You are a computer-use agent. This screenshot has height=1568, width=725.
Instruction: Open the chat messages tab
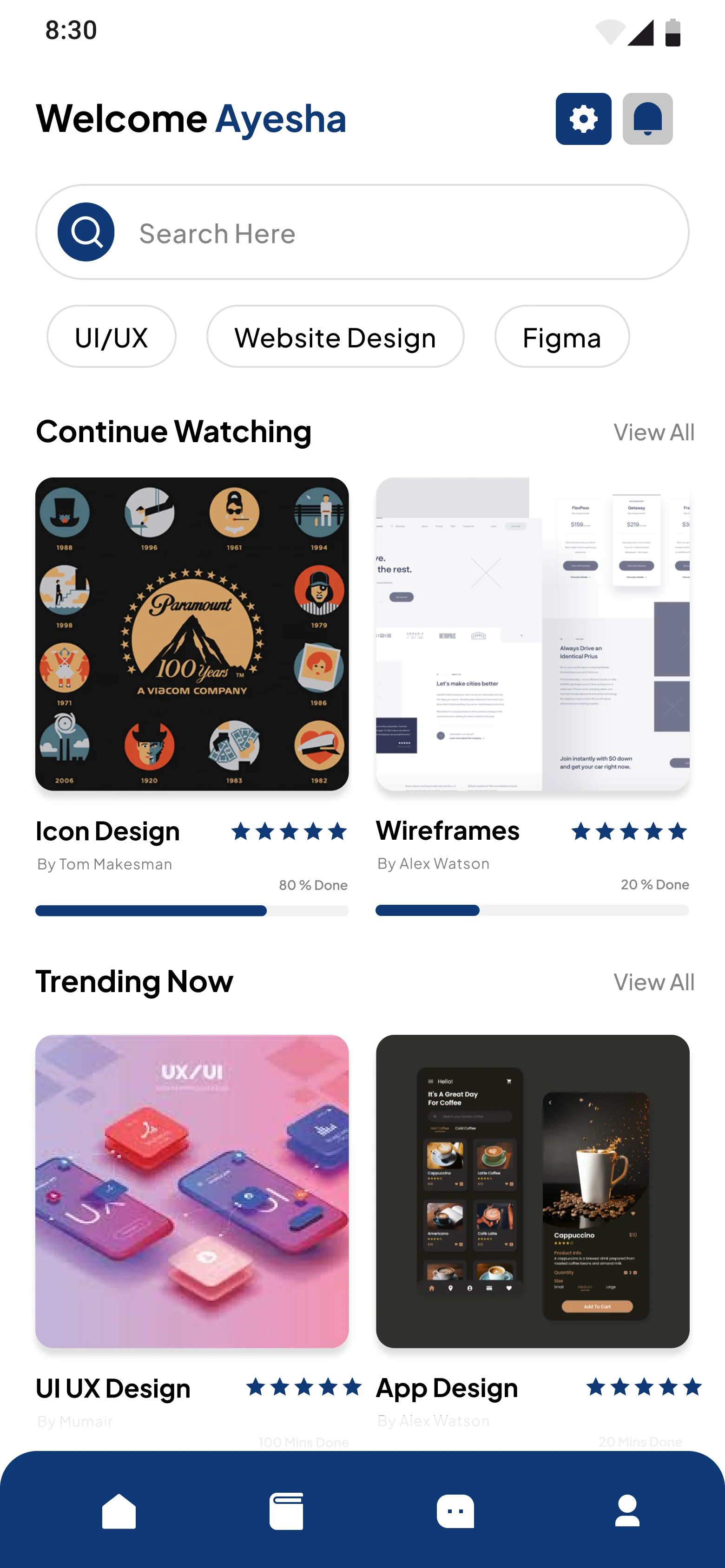[x=455, y=1511]
